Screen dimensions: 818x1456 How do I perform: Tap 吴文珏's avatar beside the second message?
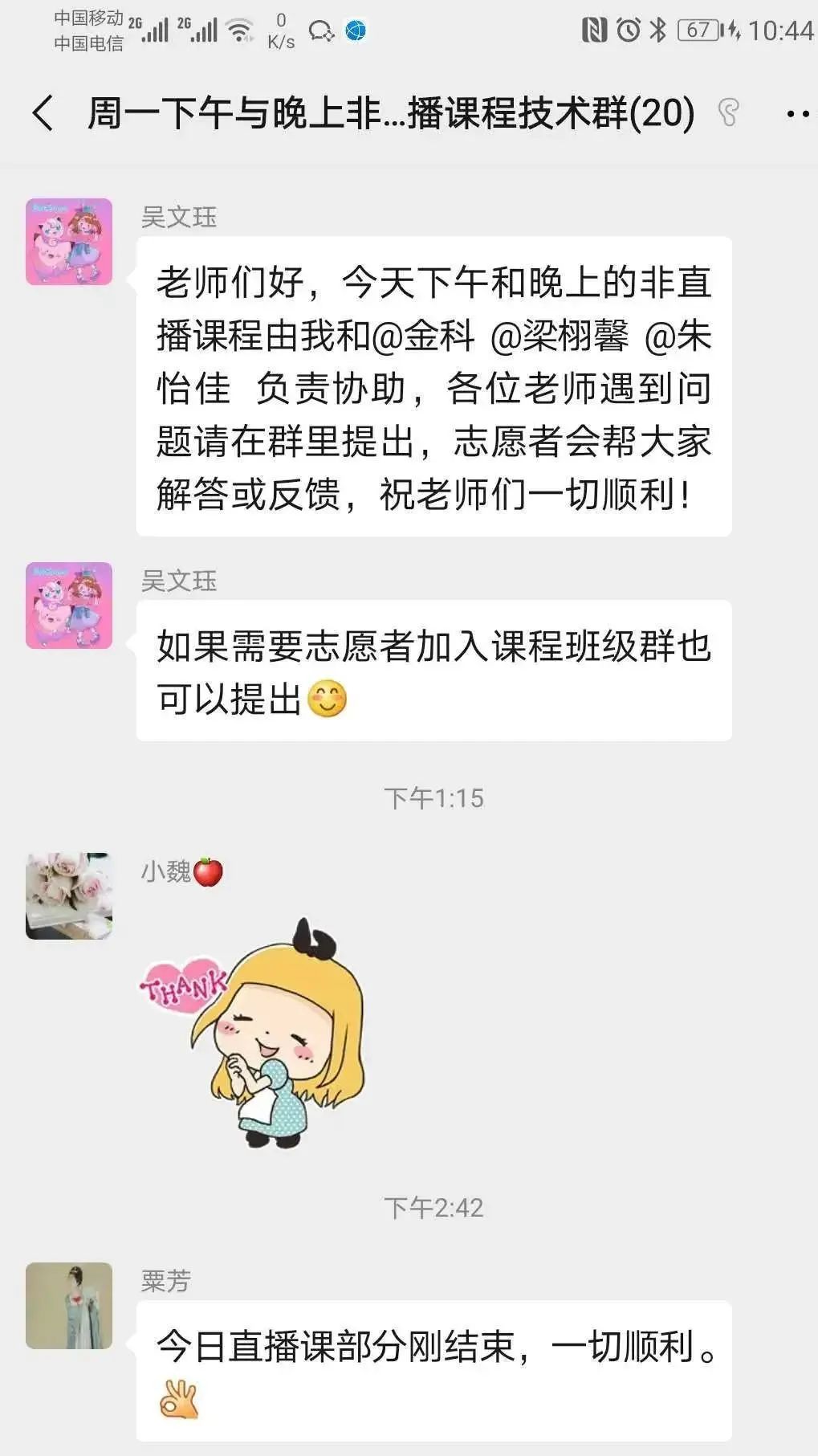point(69,606)
